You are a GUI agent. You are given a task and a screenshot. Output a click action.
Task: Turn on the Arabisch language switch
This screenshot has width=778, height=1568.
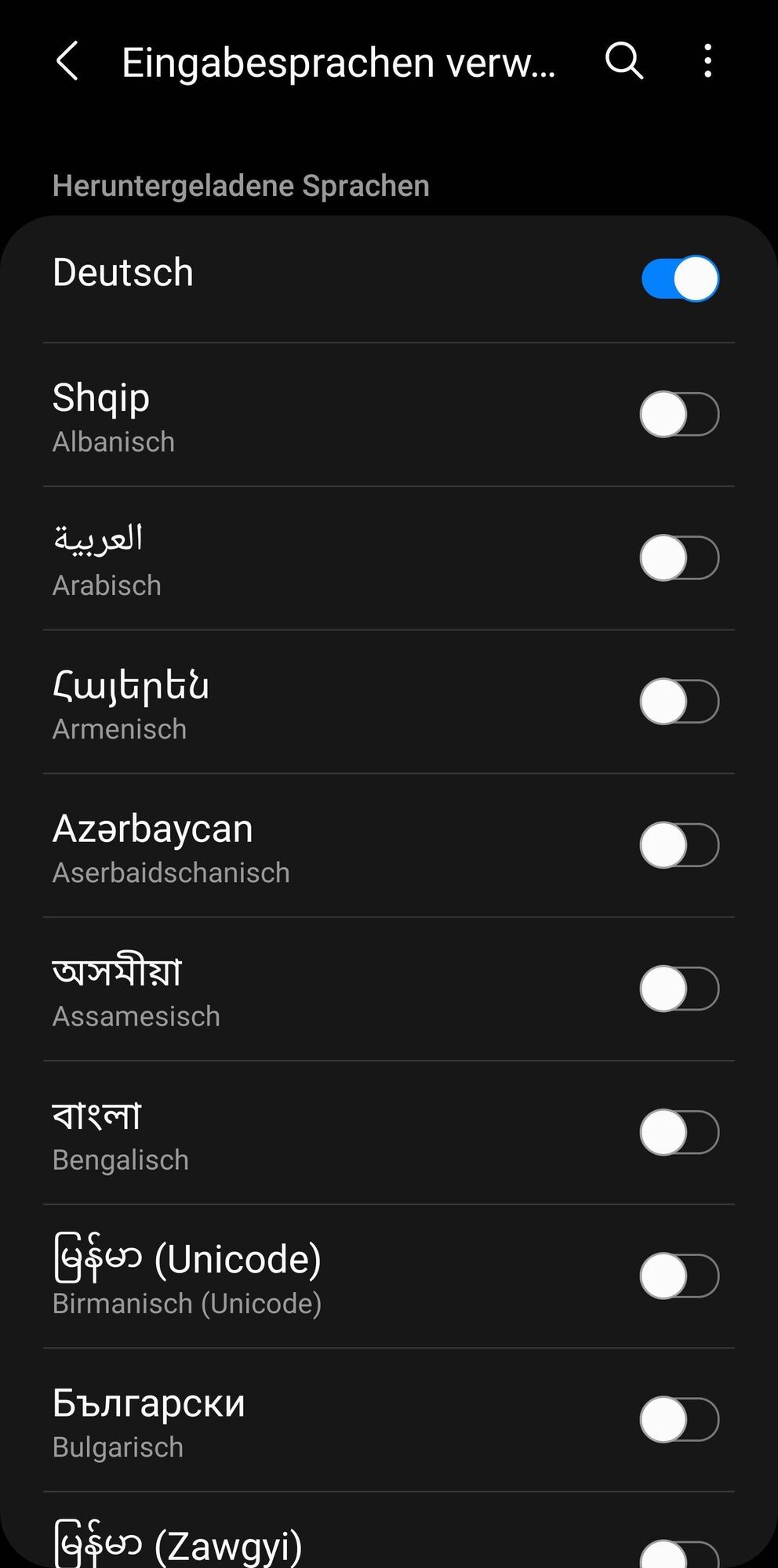pos(679,557)
